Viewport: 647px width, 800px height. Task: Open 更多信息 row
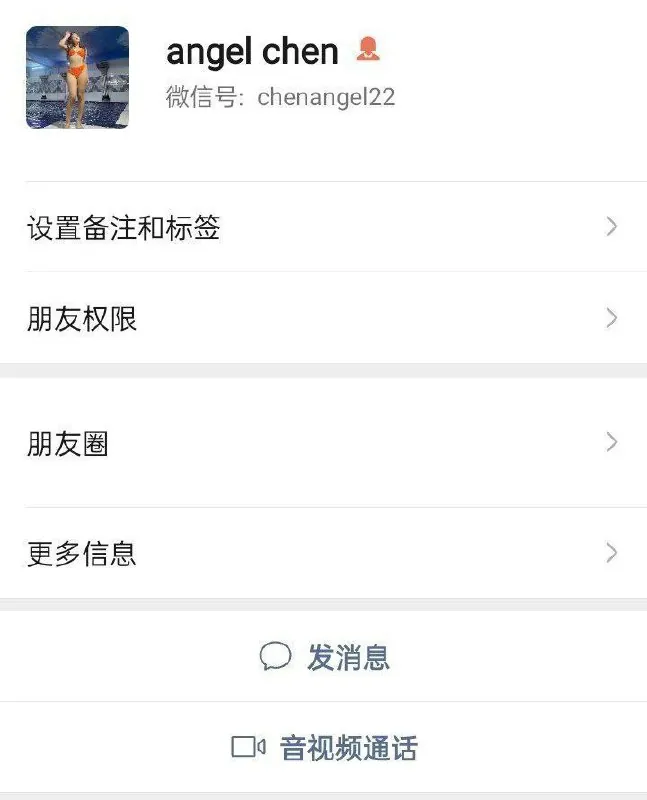point(323,553)
